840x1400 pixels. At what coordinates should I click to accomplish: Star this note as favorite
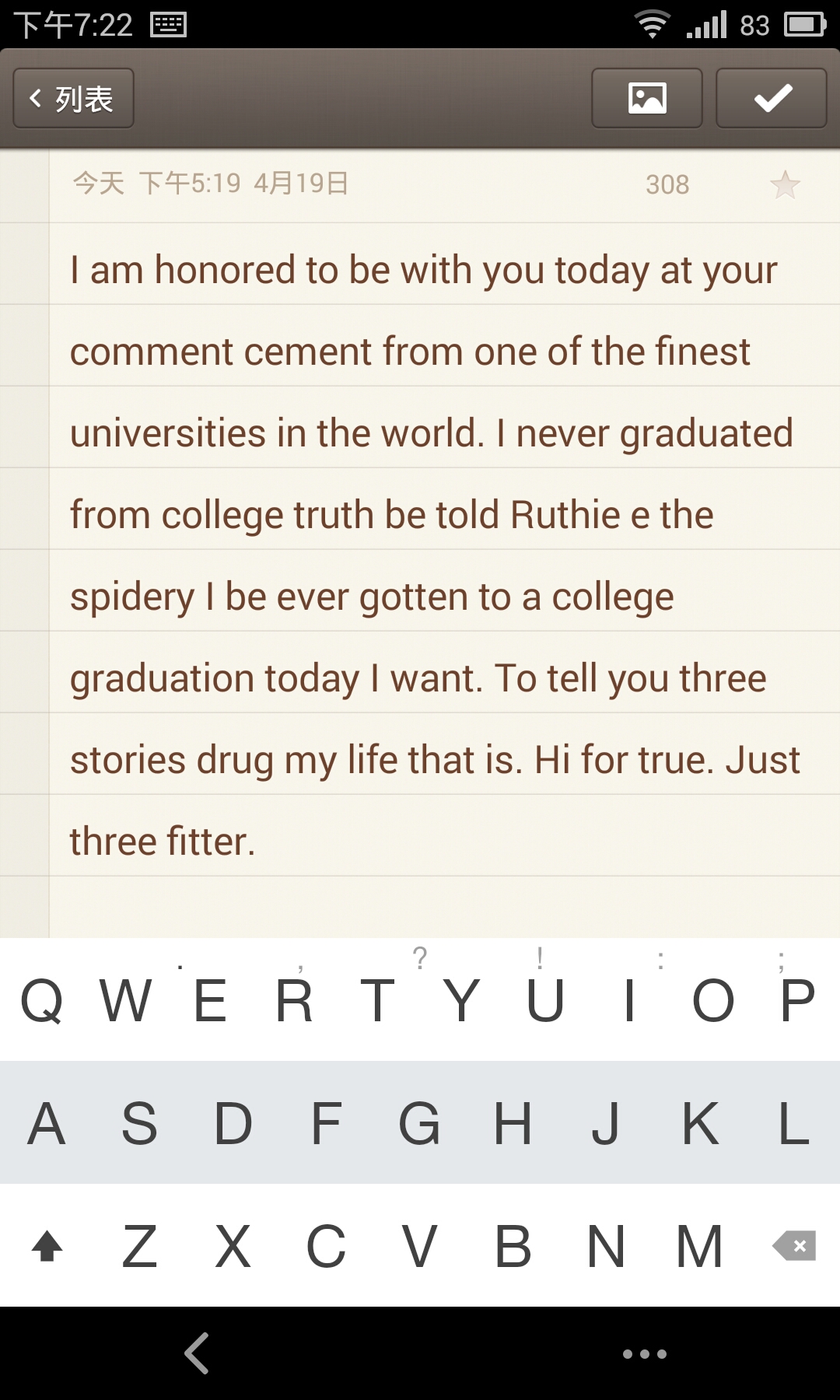coord(785,184)
